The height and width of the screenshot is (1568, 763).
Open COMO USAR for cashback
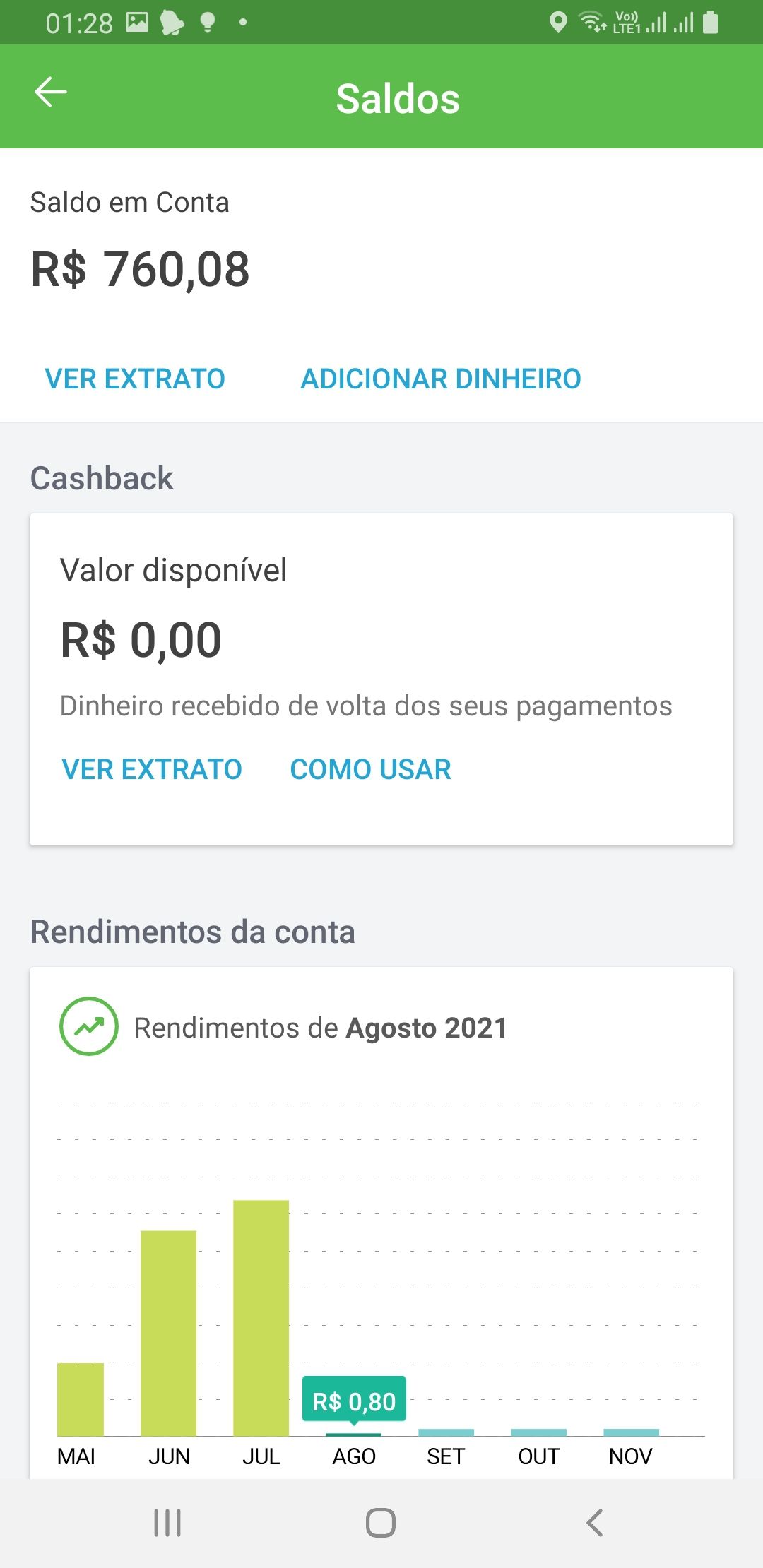[x=370, y=770]
